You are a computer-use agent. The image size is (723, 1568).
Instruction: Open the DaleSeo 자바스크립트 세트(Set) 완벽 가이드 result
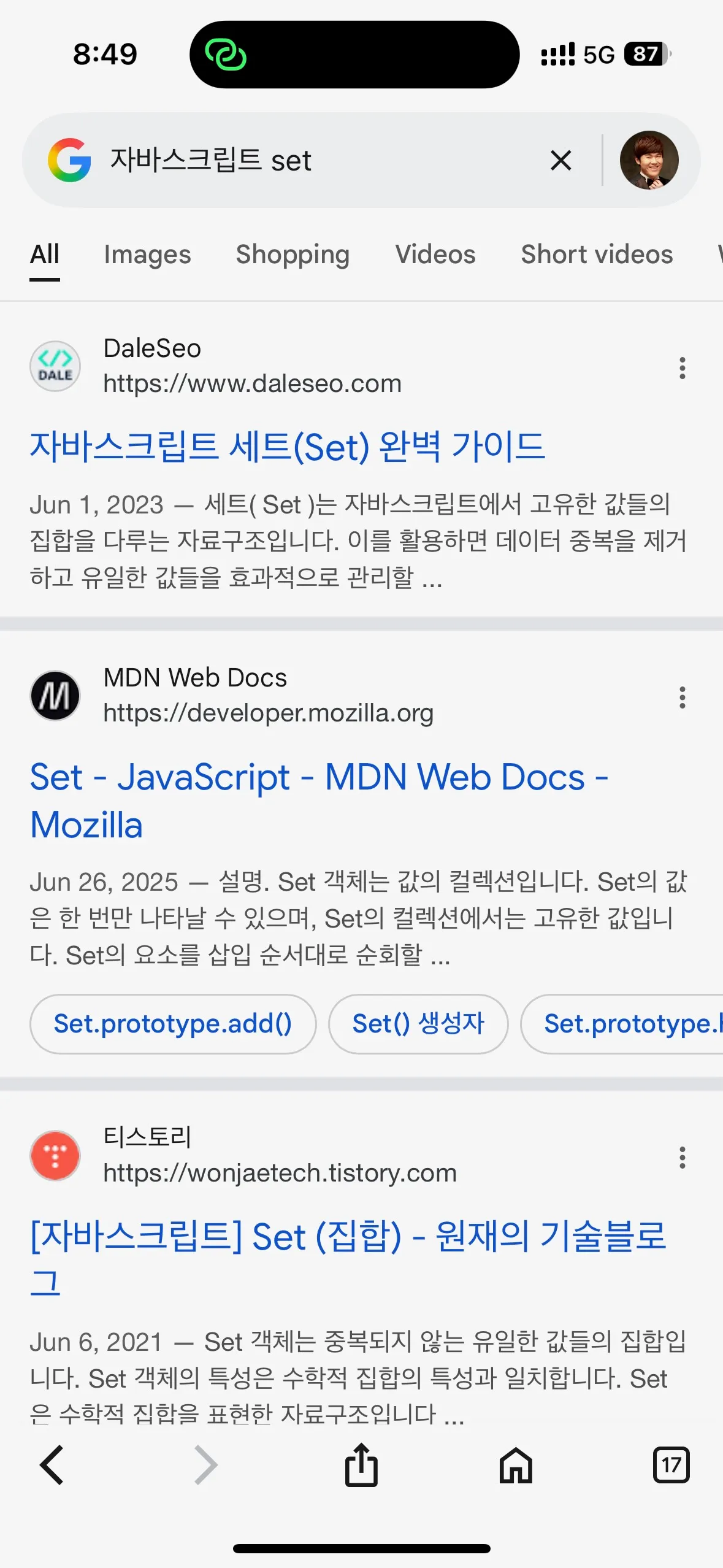(287, 447)
